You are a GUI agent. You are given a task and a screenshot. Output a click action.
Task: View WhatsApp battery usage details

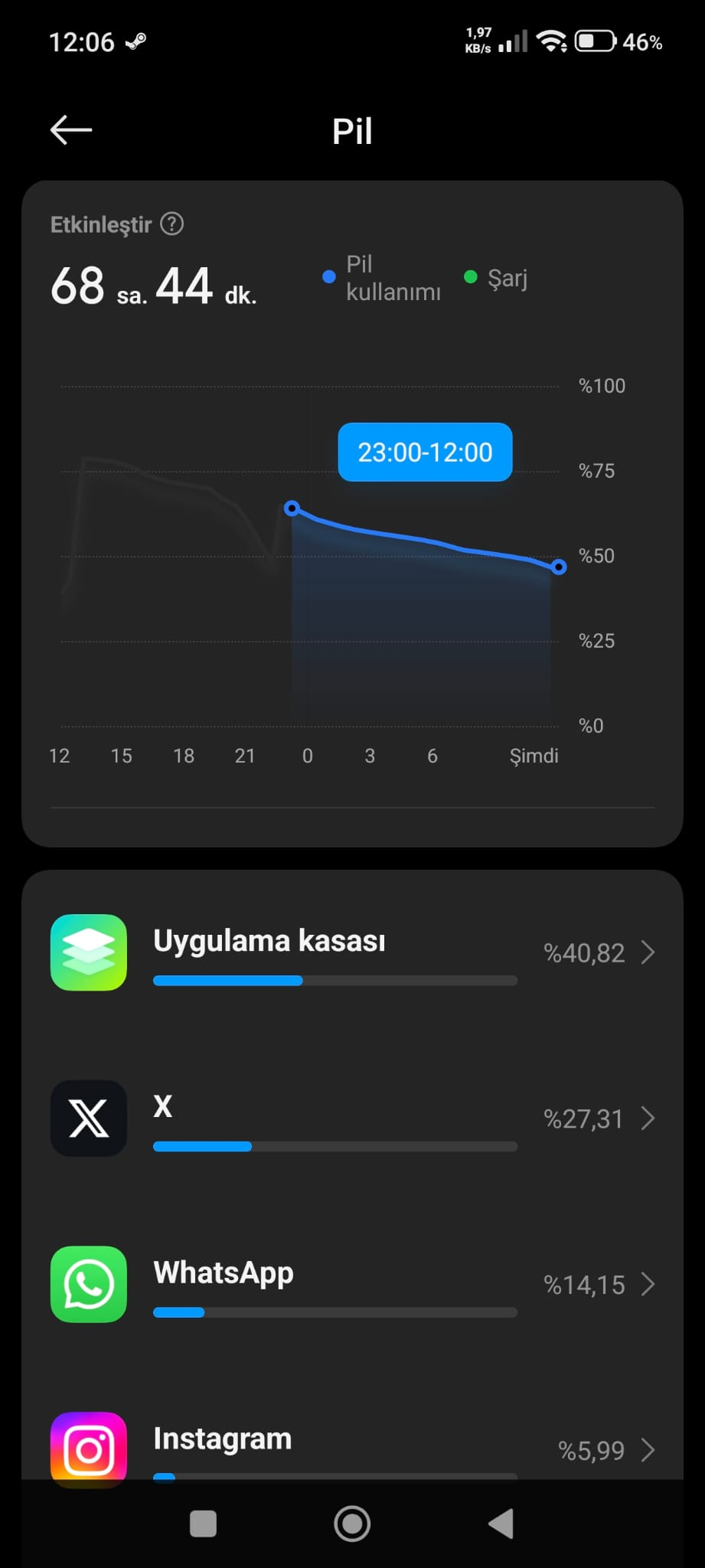pos(352,1285)
